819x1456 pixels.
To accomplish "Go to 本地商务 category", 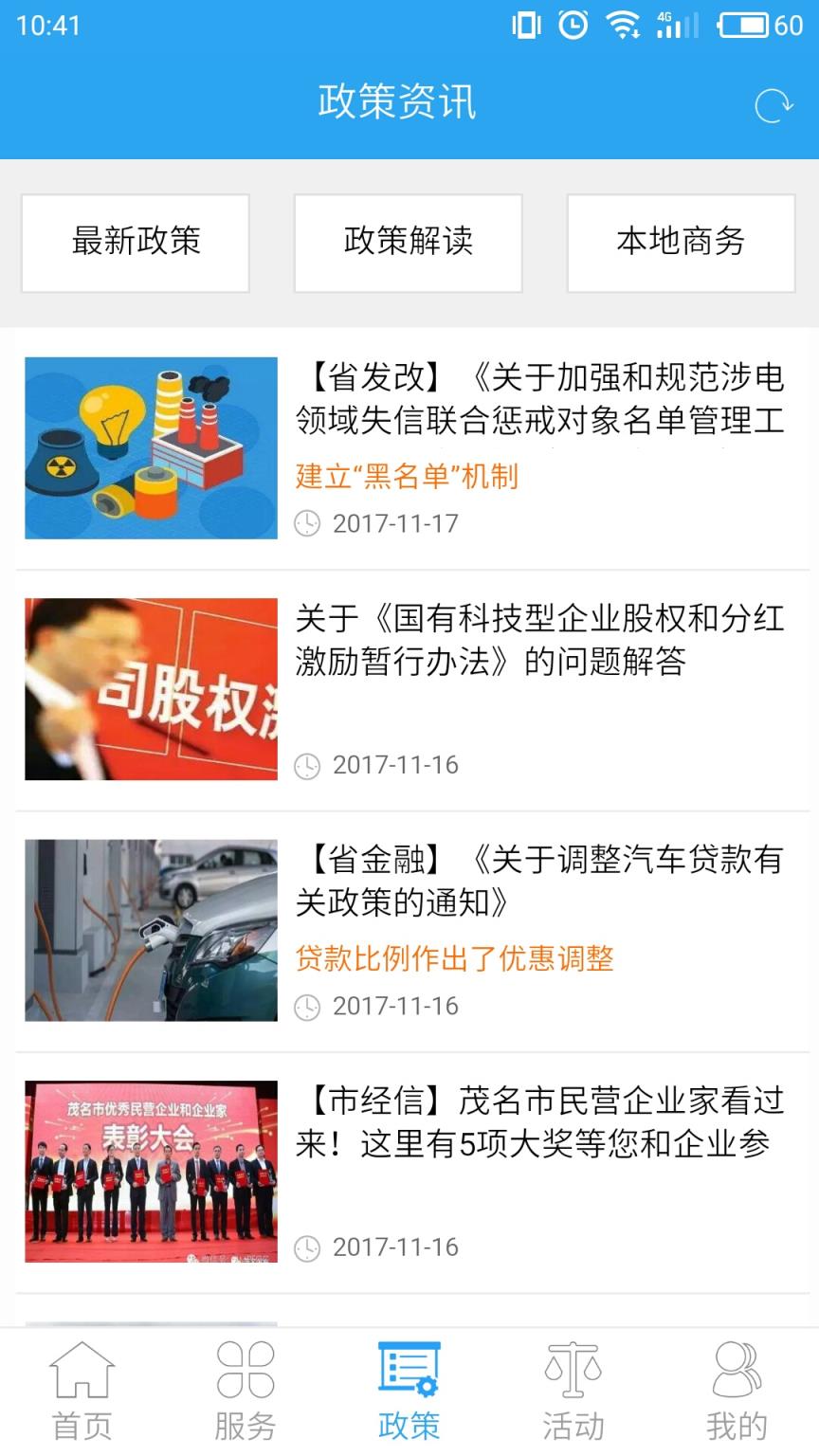I will [681, 243].
